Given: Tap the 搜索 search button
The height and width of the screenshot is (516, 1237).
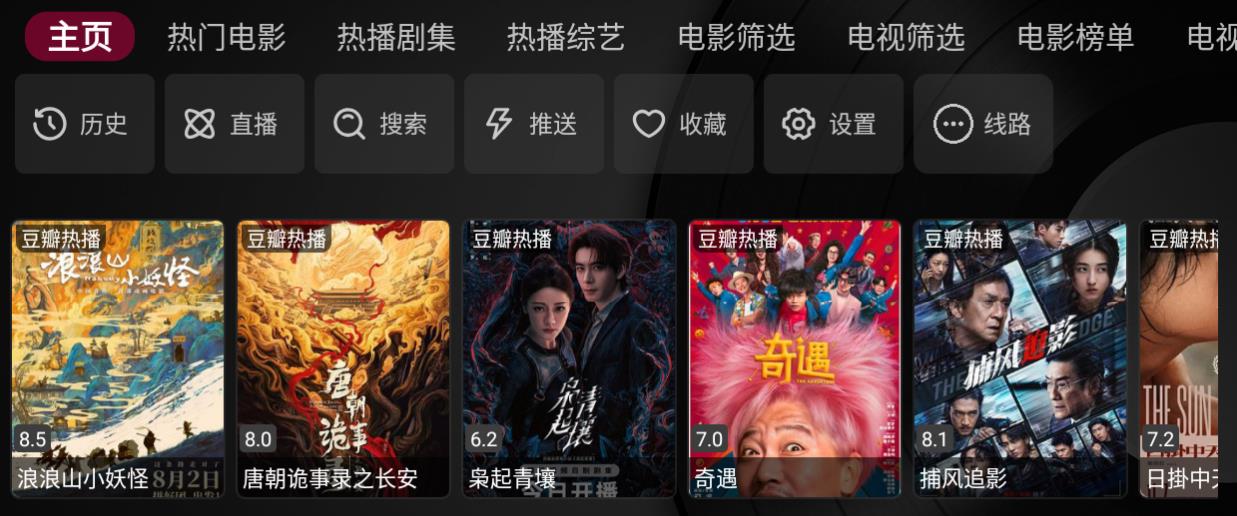Looking at the screenshot, I should 384,124.
